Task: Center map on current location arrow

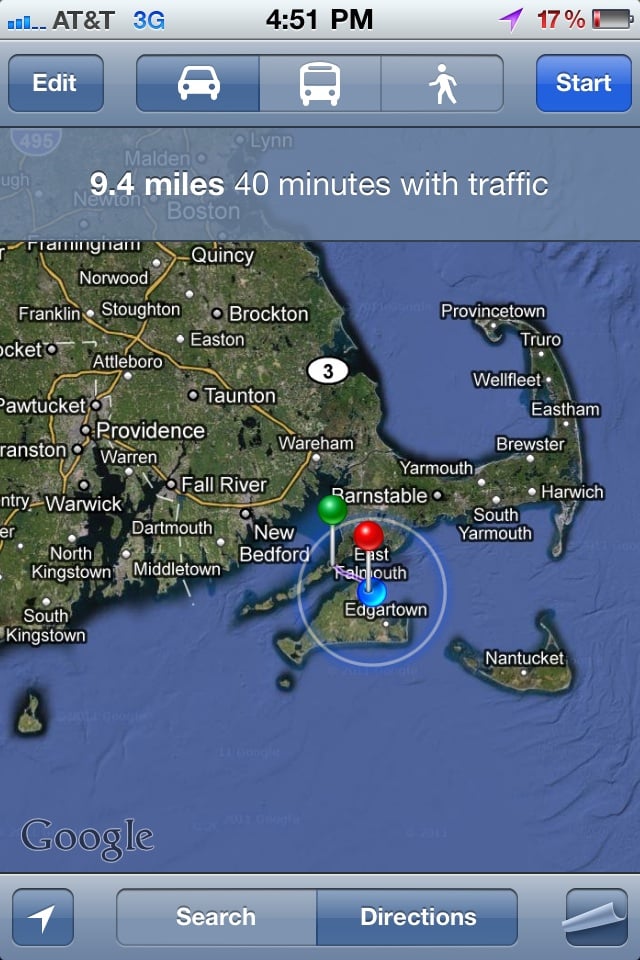Action: (43, 917)
